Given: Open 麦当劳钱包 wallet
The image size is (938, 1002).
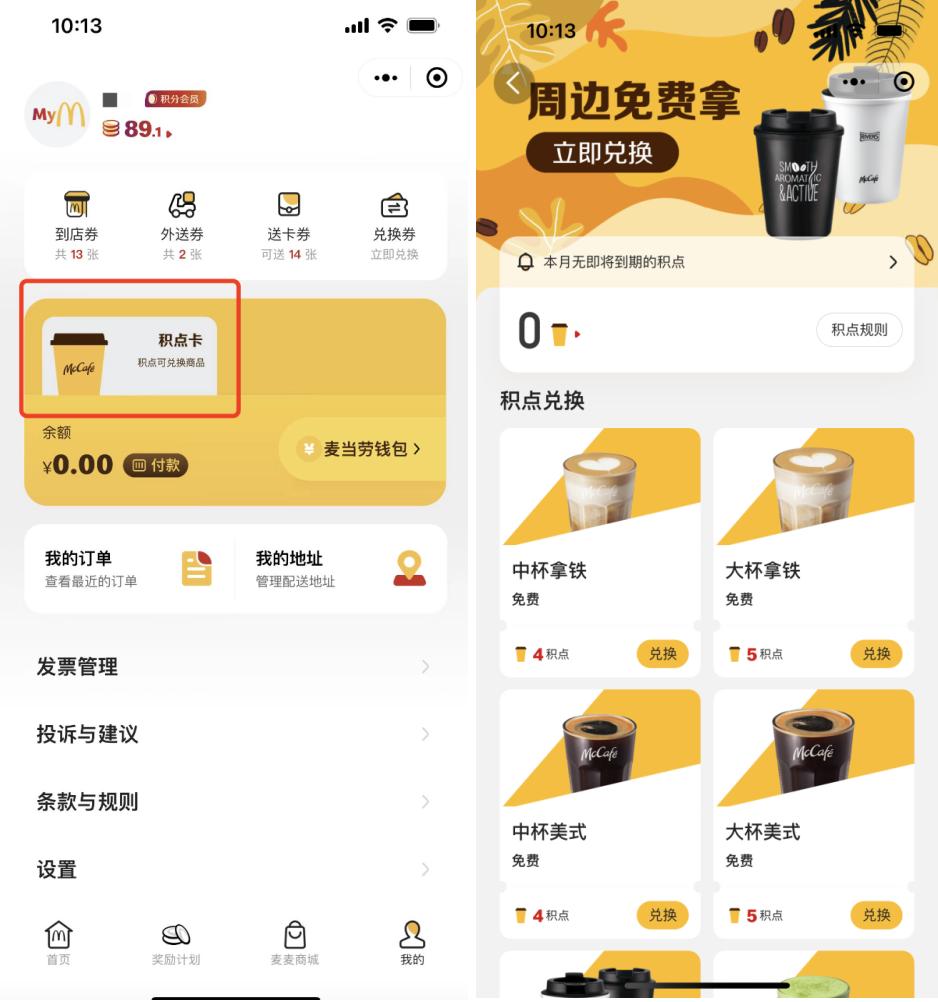Looking at the screenshot, I should (361, 450).
